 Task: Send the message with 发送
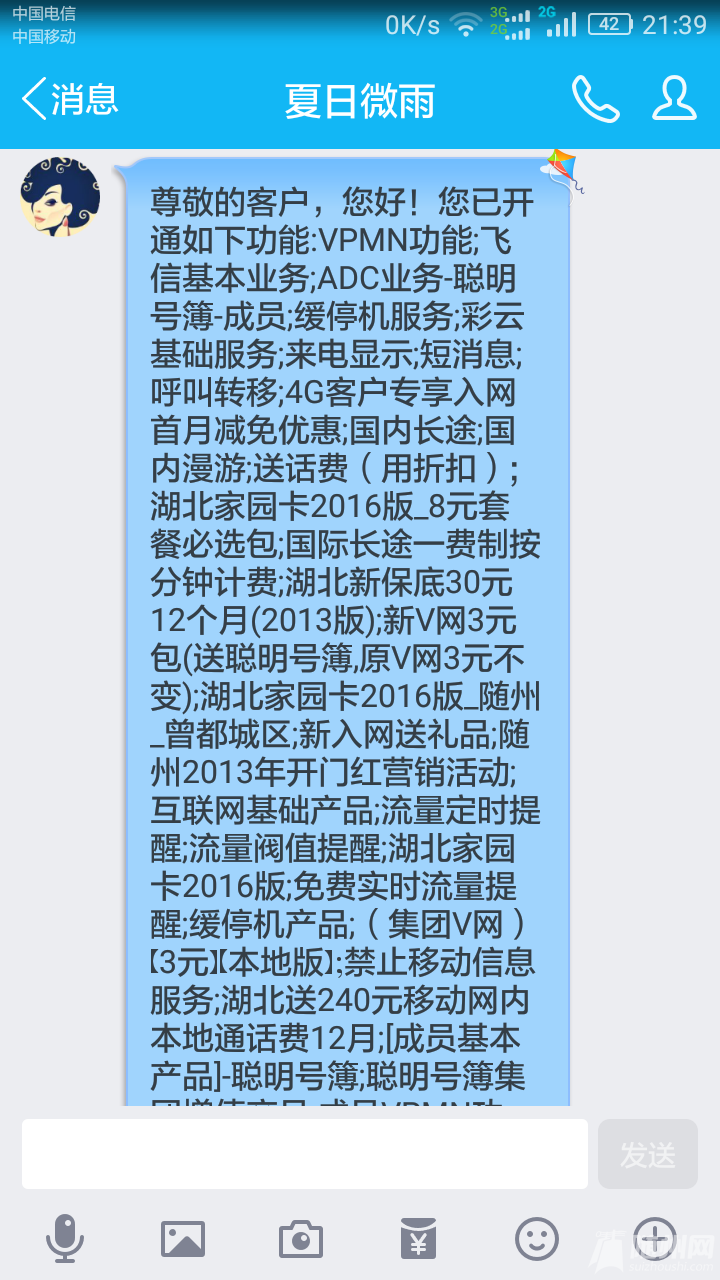coord(648,1153)
